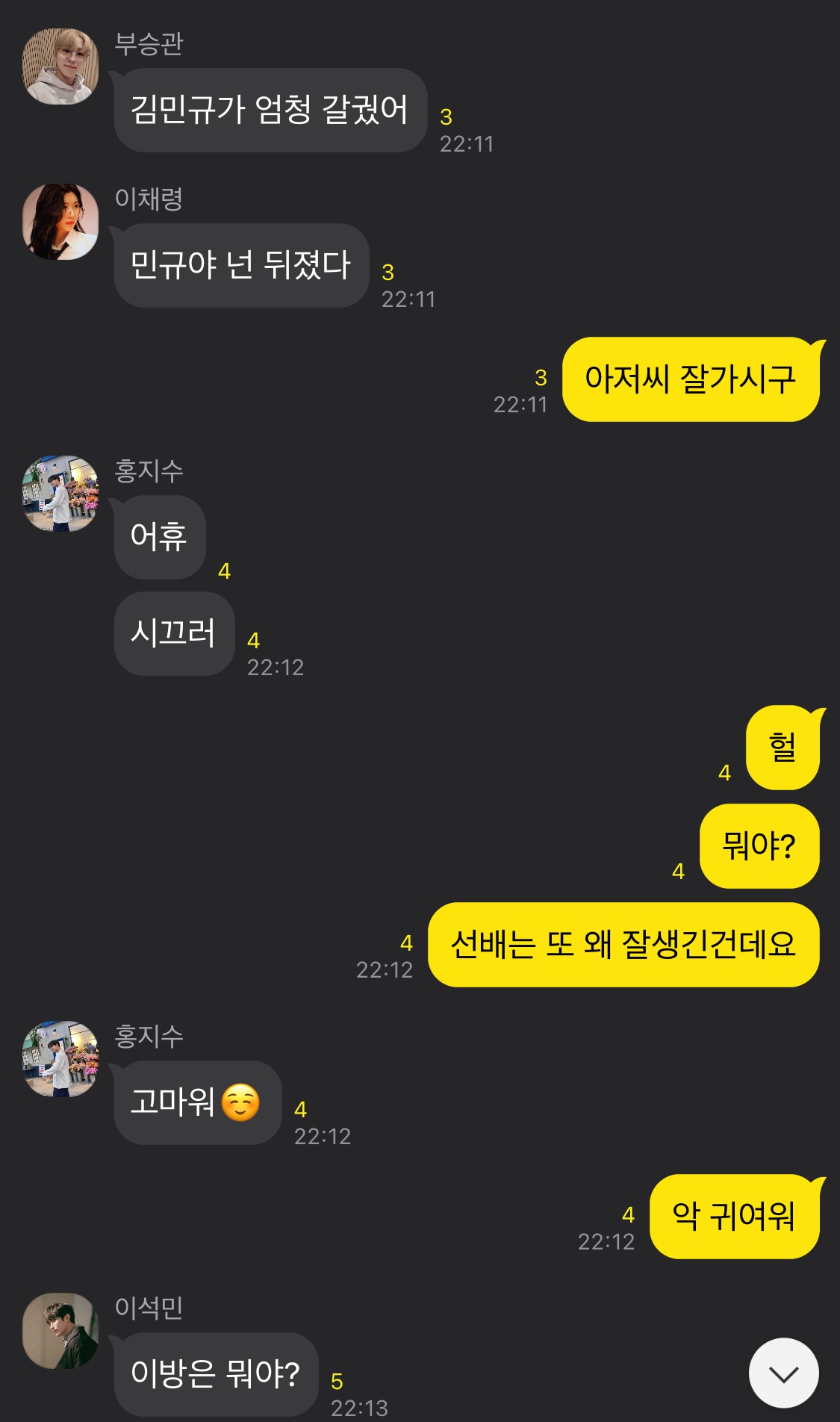View 이채령's profile photo
Viewport: 840px width, 1422px height.
click(x=60, y=222)
